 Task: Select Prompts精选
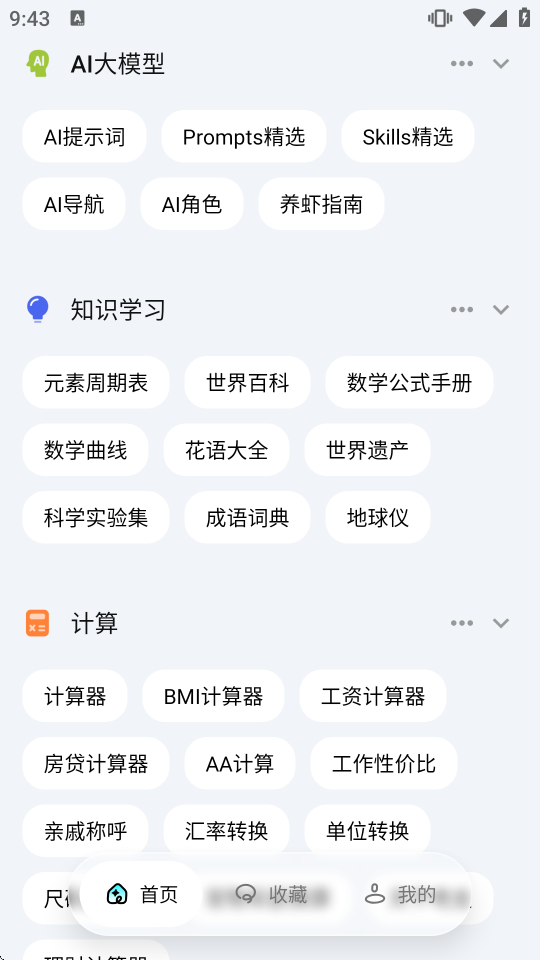244,137
